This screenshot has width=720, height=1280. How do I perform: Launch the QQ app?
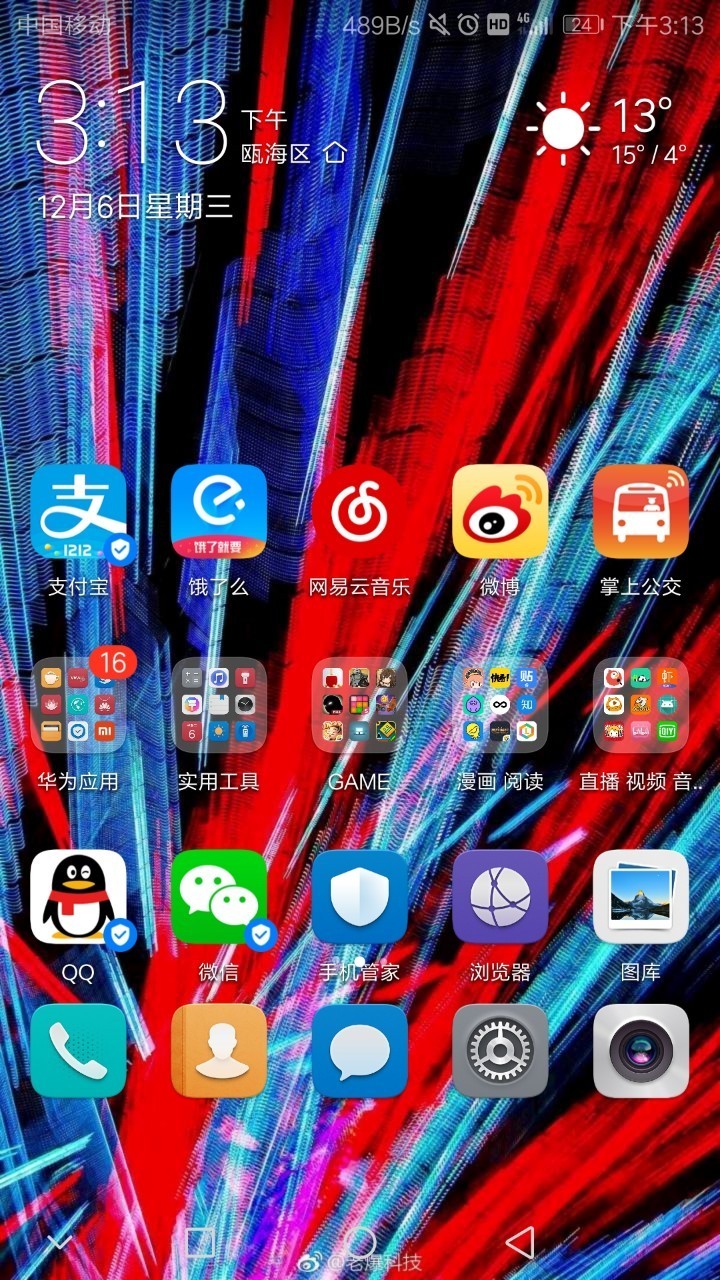78,897
